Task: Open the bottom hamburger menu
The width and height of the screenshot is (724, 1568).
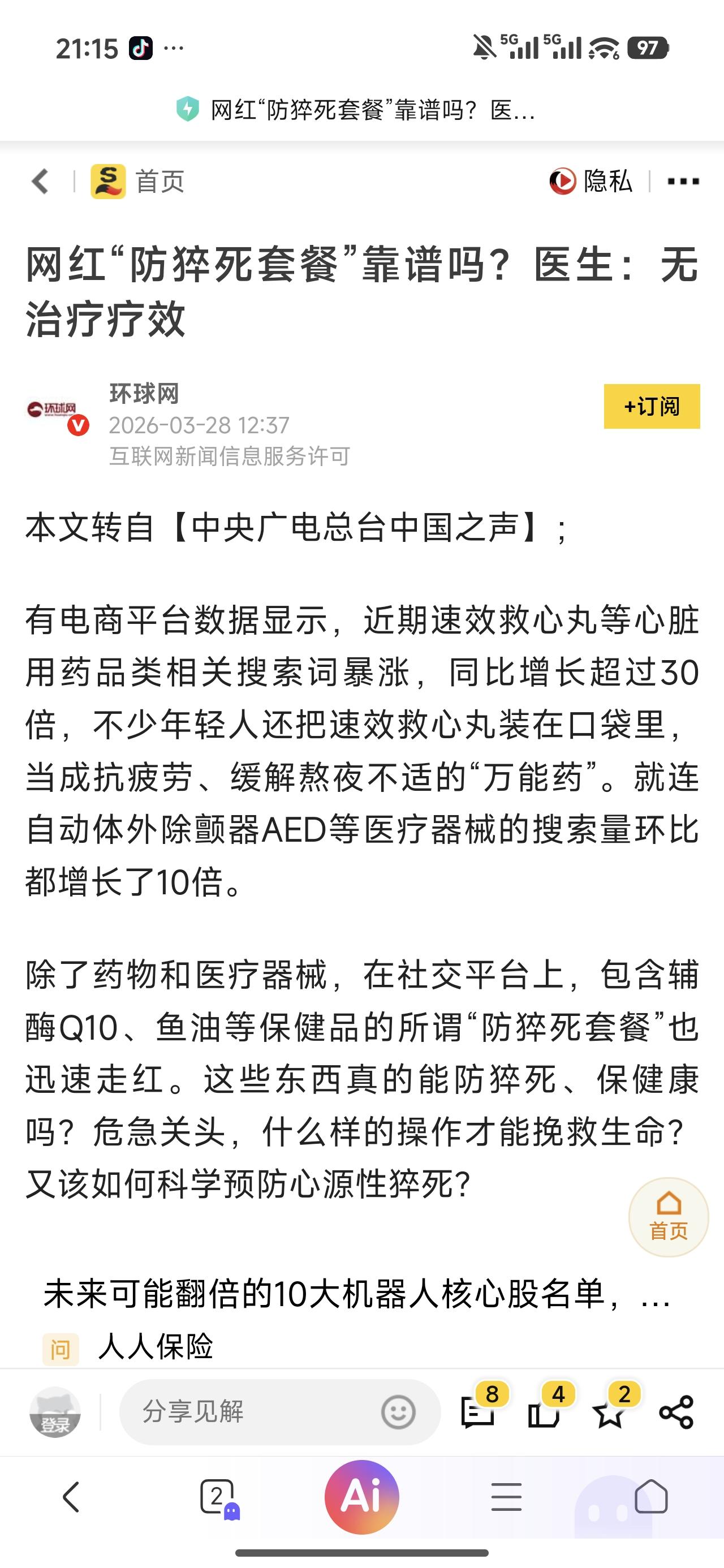Action: pos(507,1497)
